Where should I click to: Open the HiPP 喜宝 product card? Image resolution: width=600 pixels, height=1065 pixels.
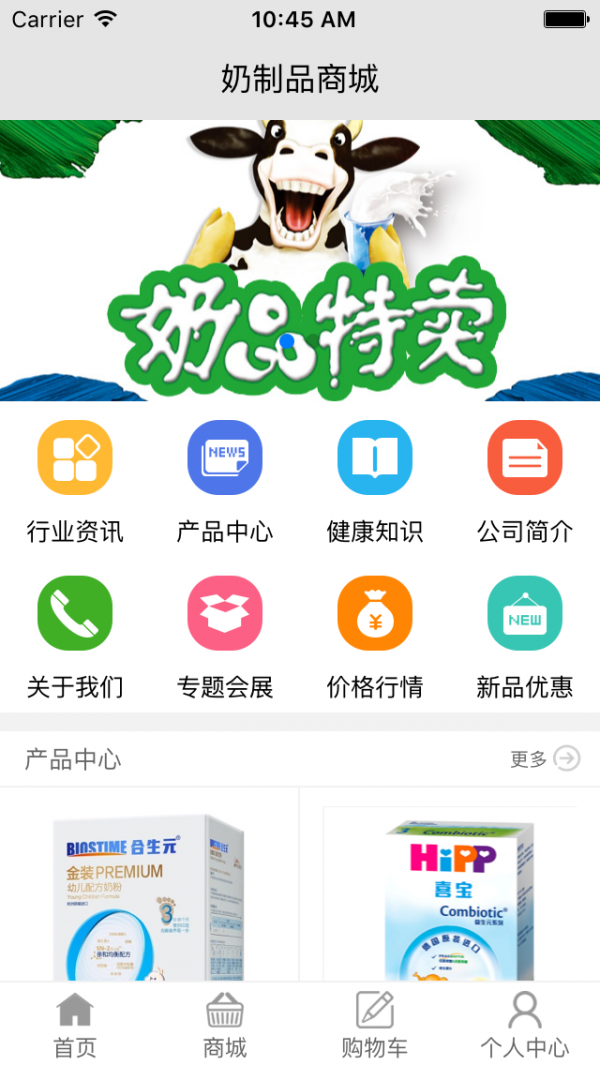450,890
